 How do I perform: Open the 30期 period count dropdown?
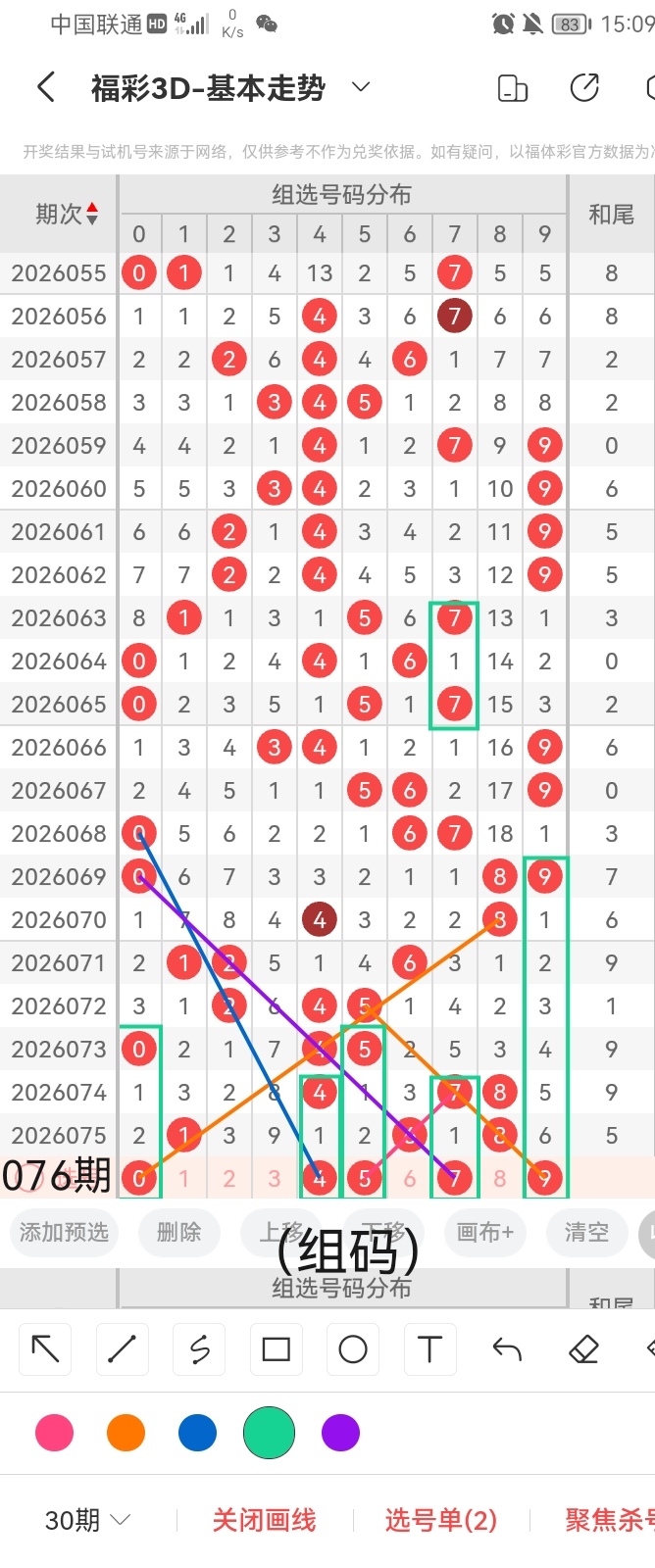pos(88,1520)
